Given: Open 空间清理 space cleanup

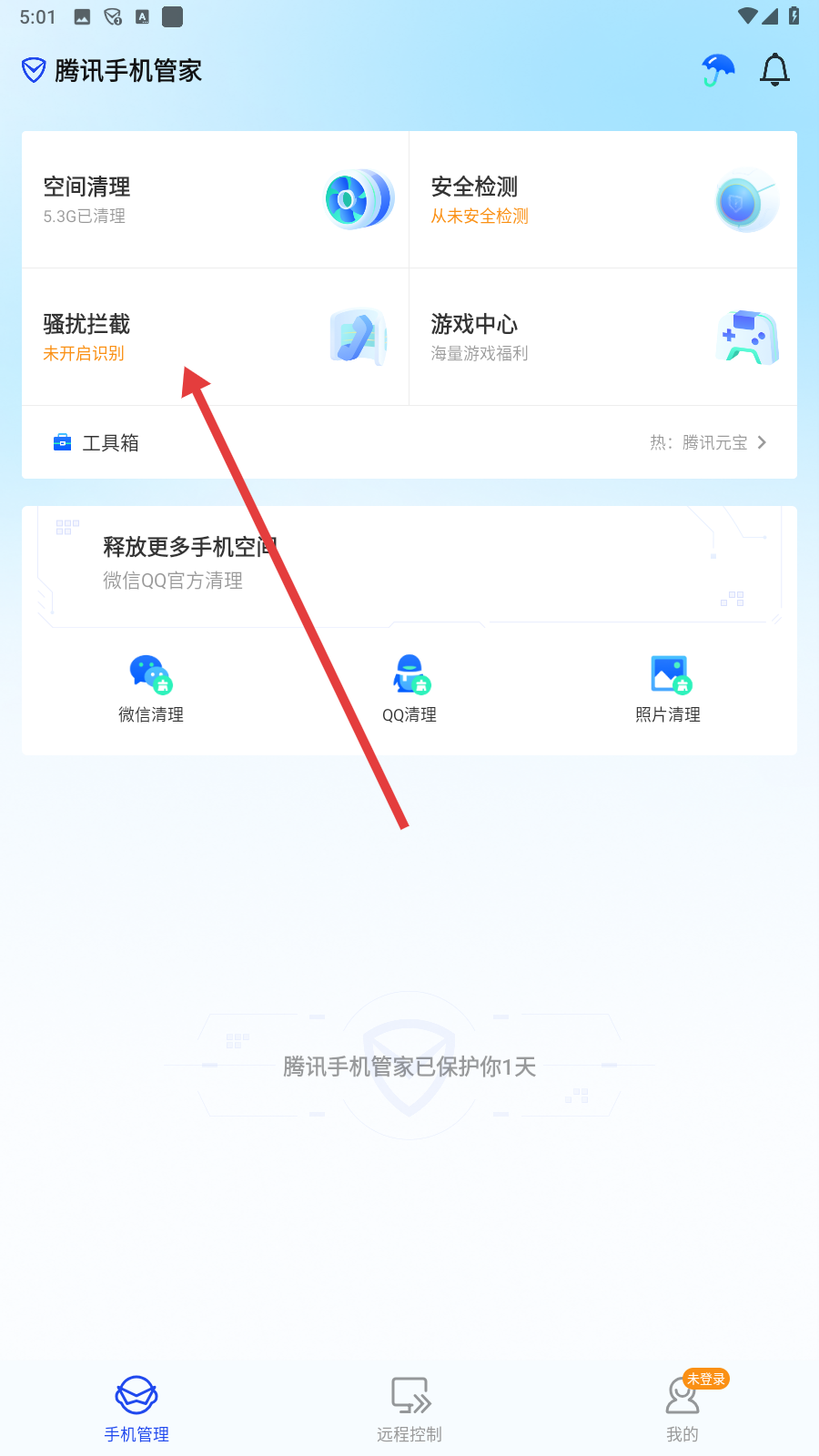Looking at the screenshot, I should (216, 200).
